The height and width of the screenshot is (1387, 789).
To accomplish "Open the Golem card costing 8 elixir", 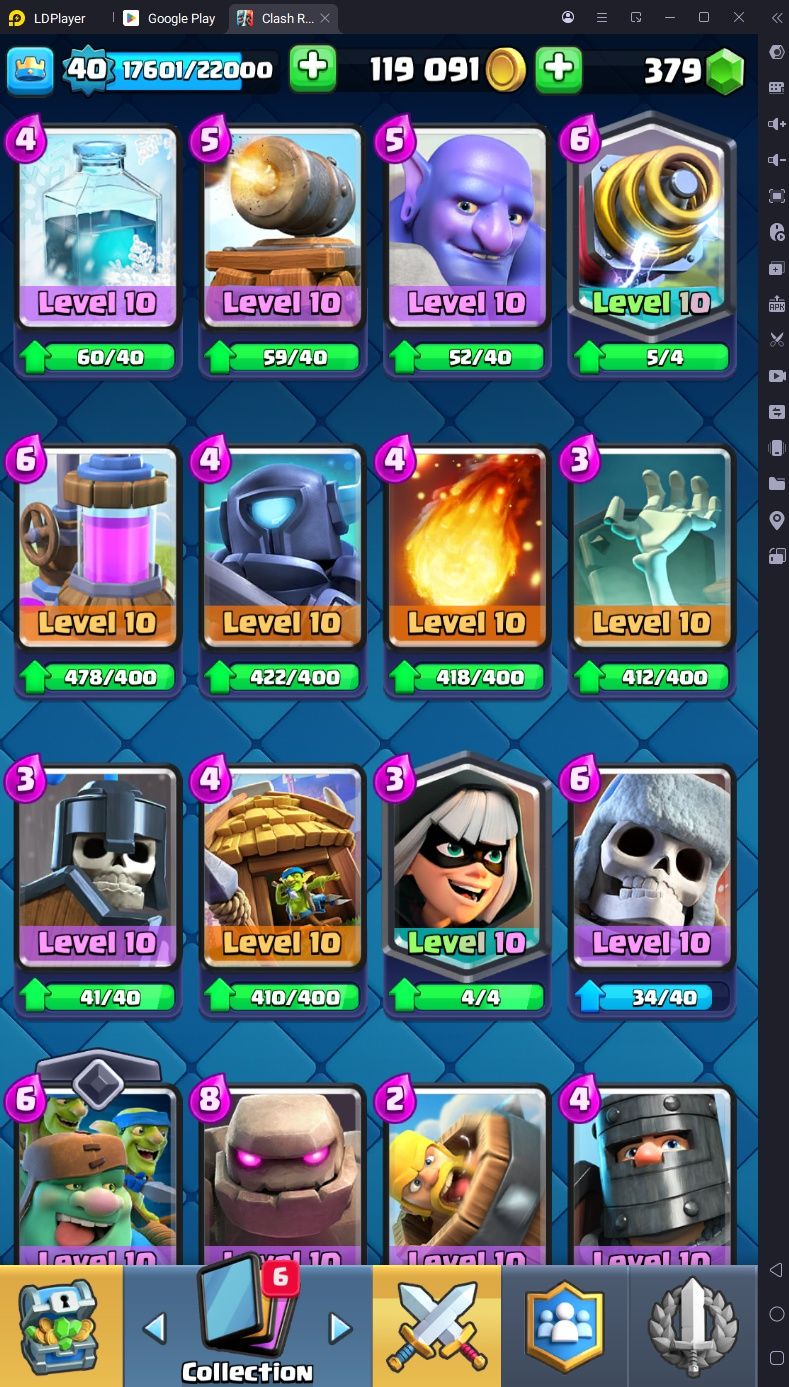I will (282, 1174).
